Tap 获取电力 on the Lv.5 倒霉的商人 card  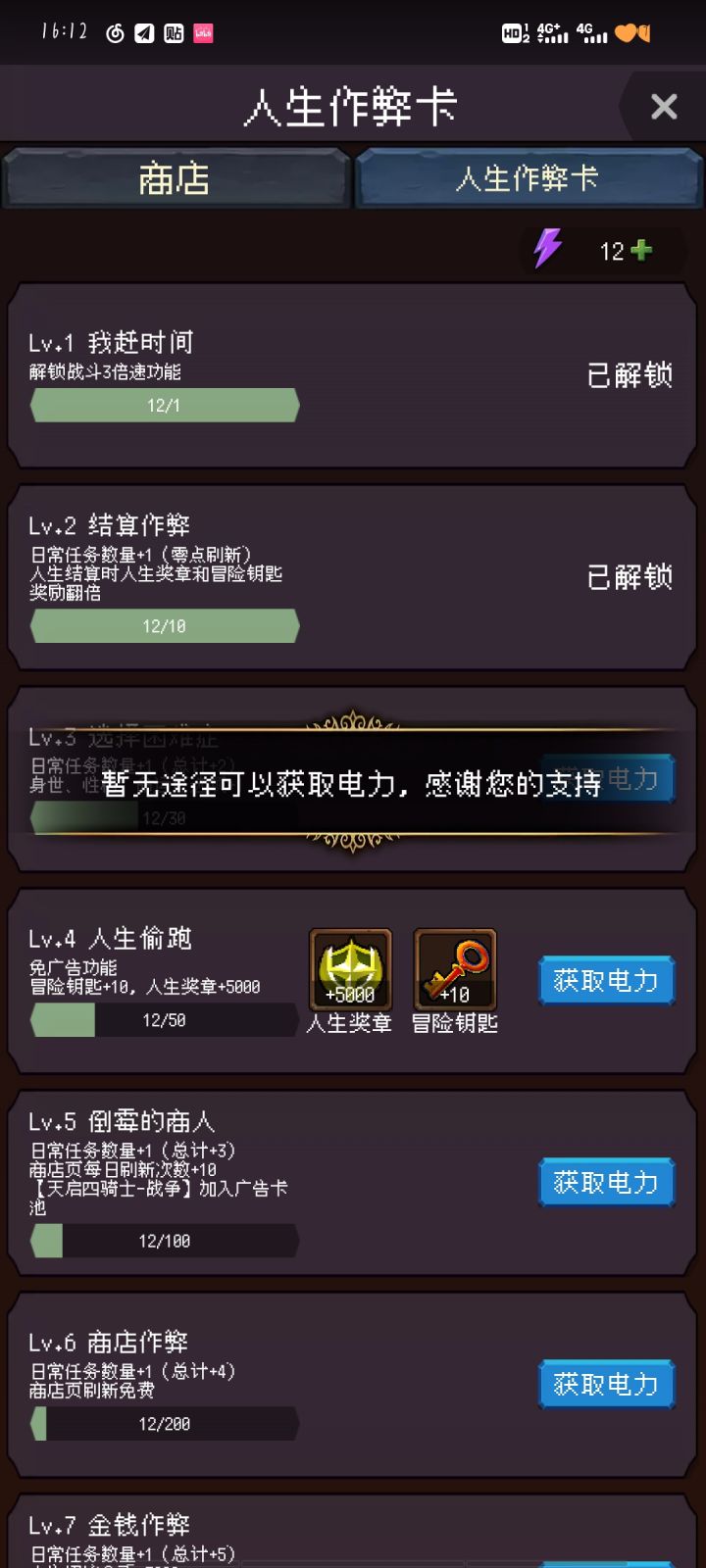tap(606, 1183)
